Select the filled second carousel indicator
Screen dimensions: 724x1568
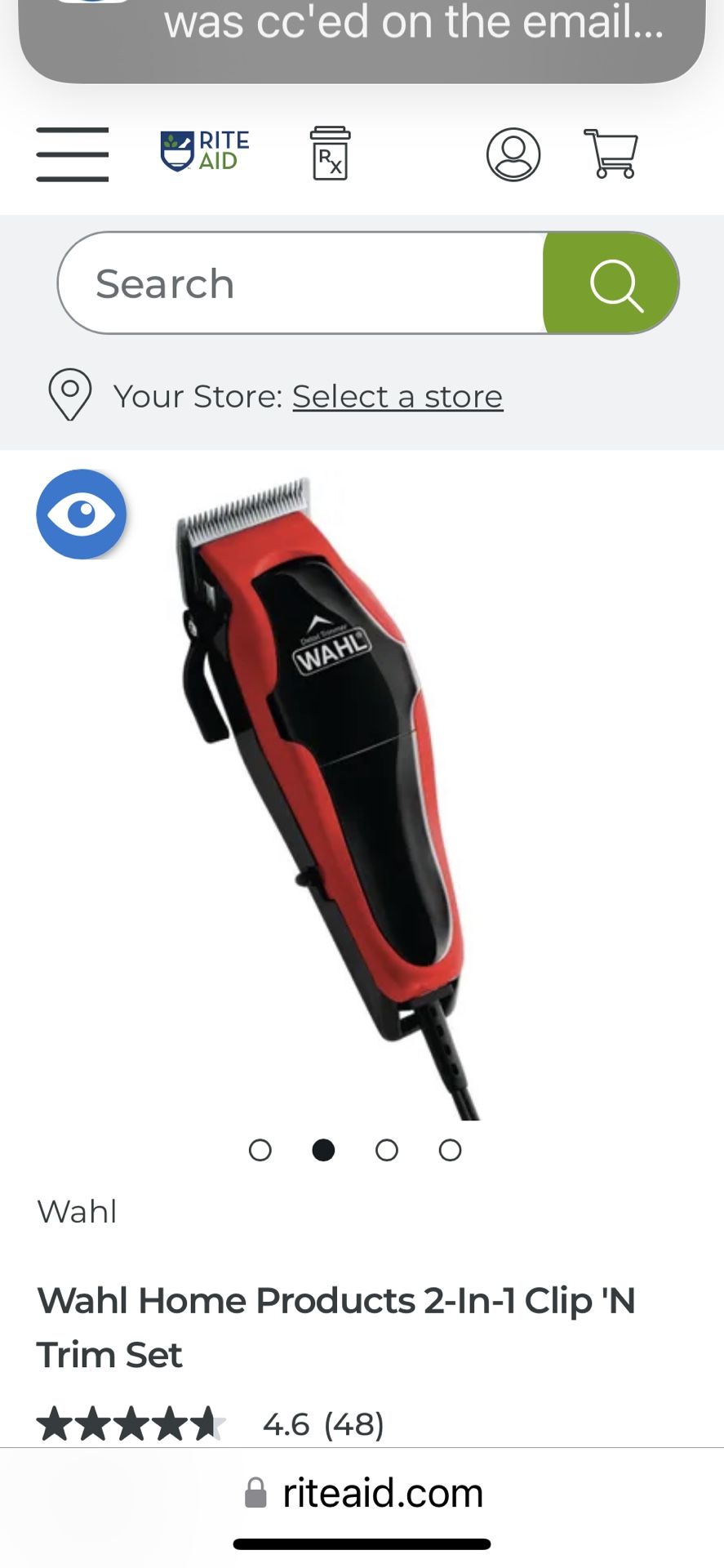[x=323, y=1150]
